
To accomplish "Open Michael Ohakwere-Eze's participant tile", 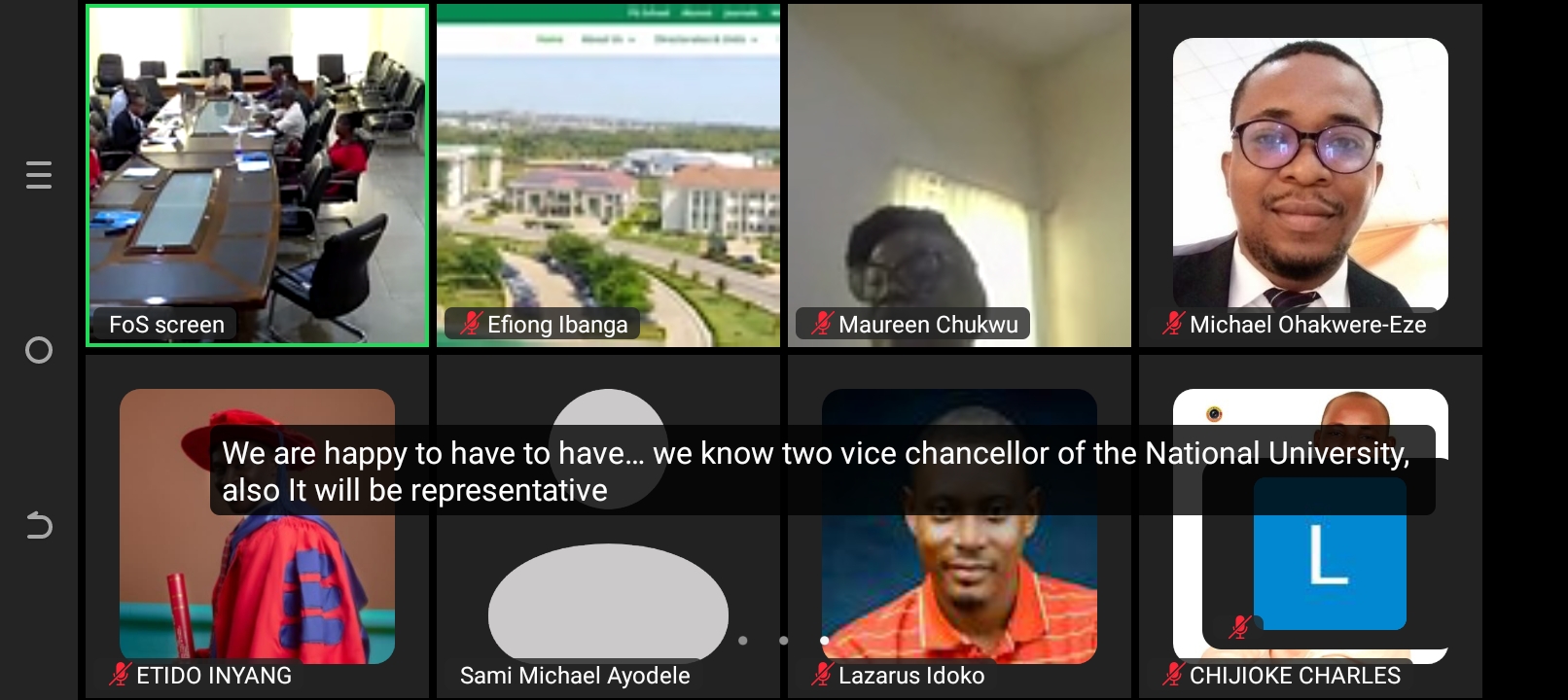I will tap(1310, 175).
